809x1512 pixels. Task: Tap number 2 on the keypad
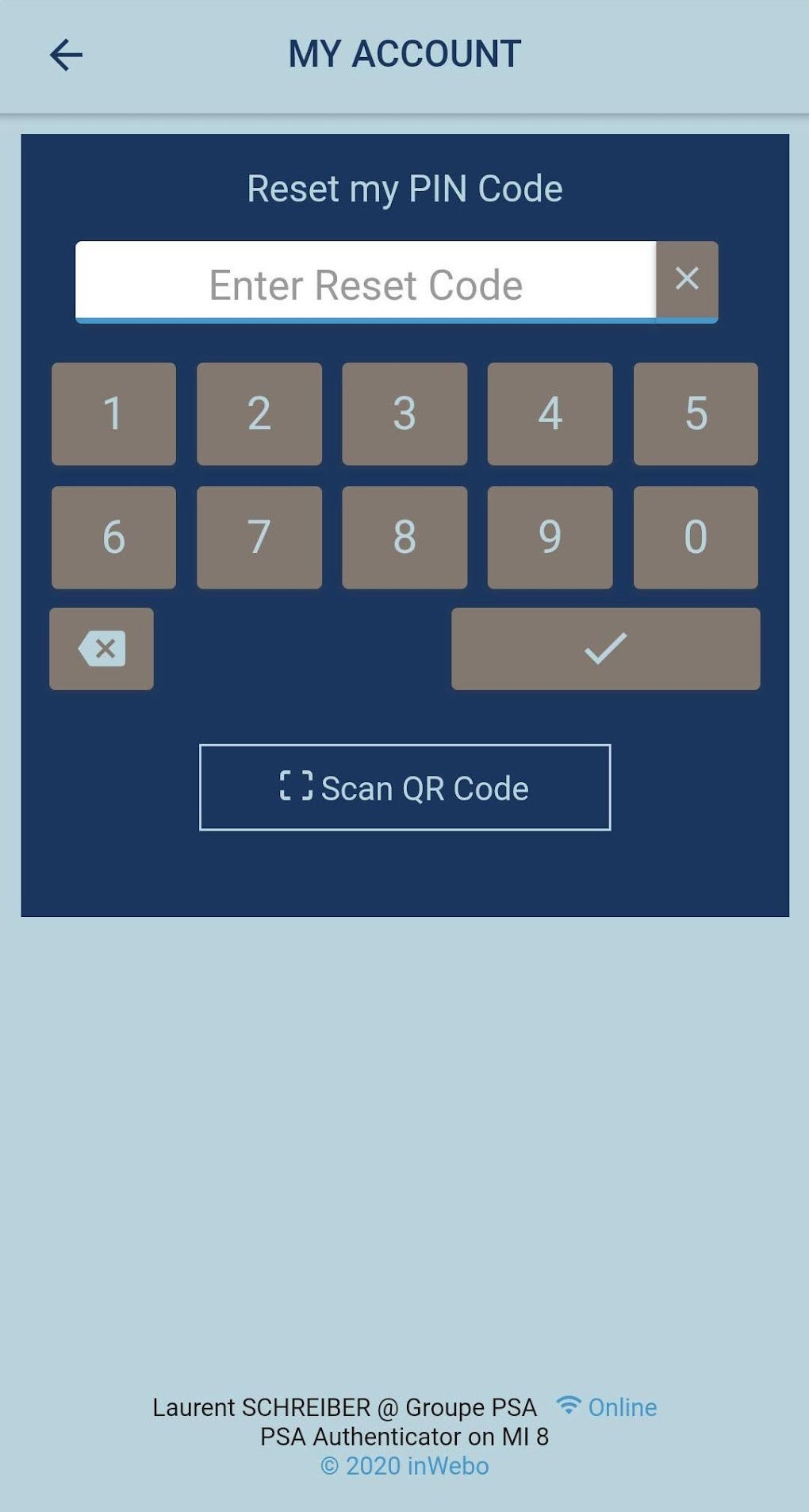[x=259, y=413]
